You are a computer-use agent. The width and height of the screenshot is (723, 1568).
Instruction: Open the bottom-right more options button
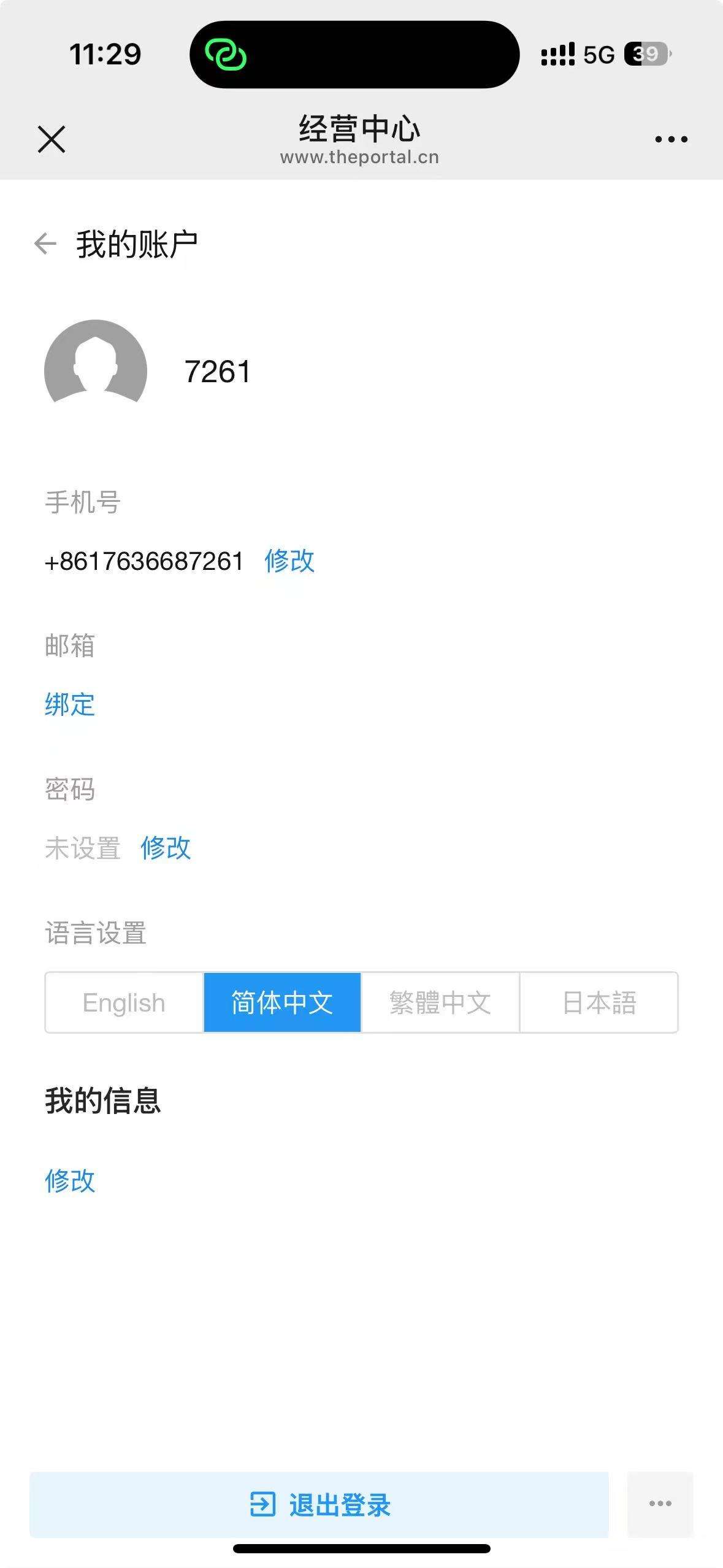point(660,1504)
